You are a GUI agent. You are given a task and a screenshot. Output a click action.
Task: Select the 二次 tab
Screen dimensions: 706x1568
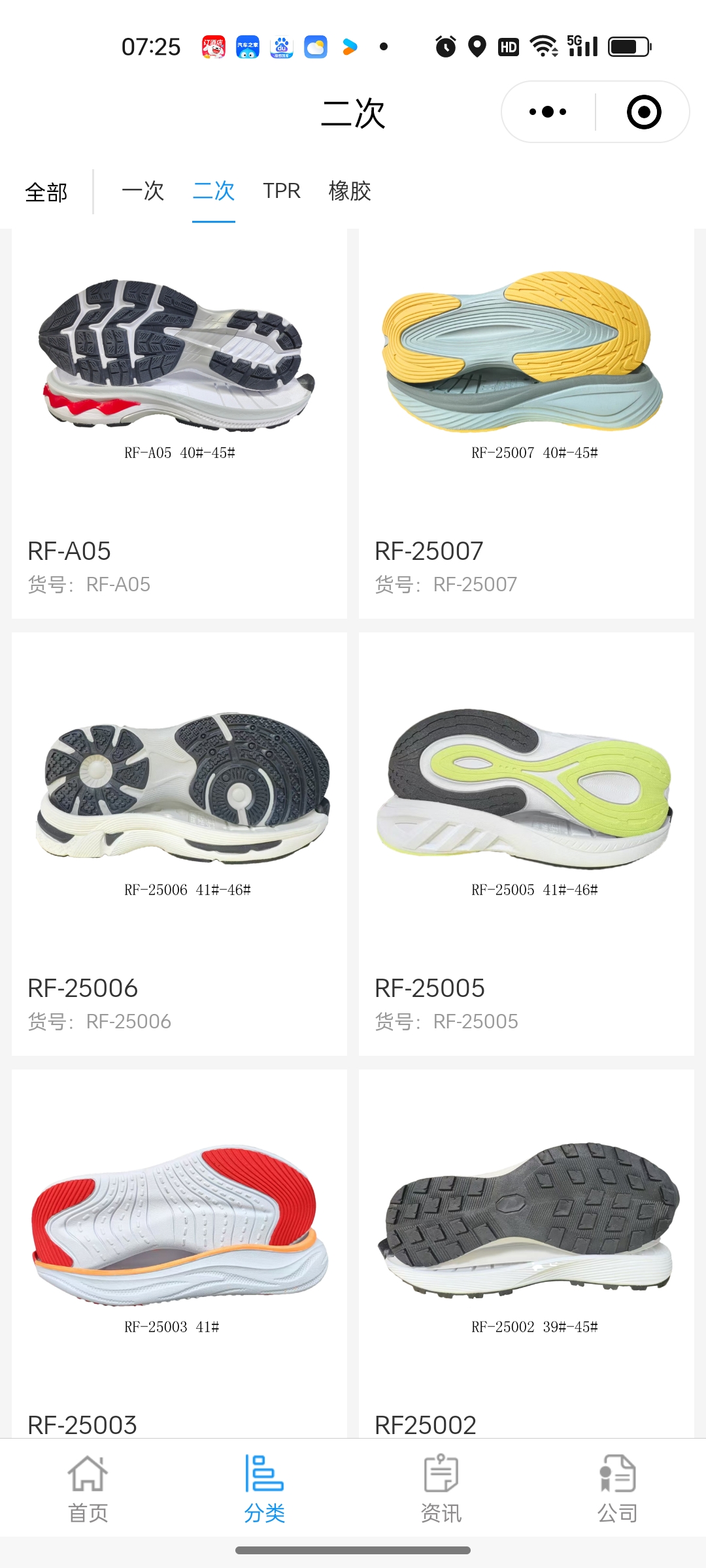tap(214, 191)
